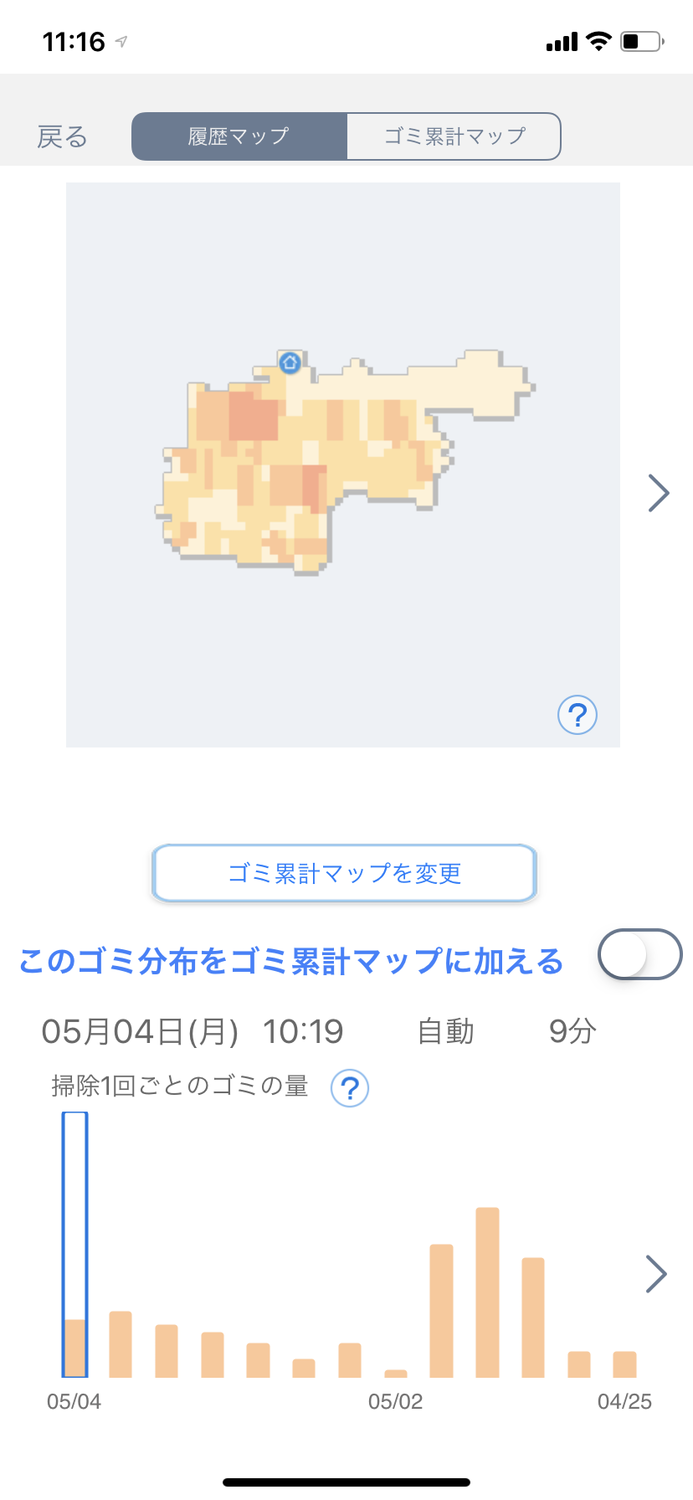Switch to the ゴミ累計マップ tab
This screenshot has height=1500, width=693.
pos(454,137)
